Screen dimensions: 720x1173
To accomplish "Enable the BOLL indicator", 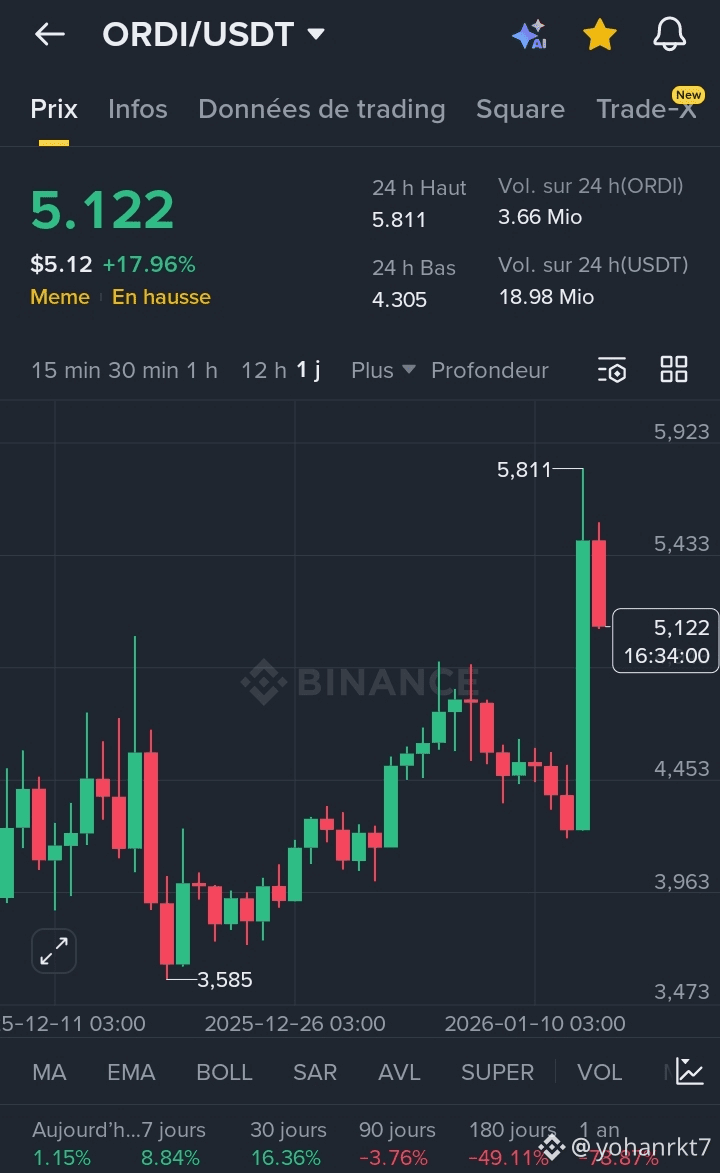I will [224, 1072].
